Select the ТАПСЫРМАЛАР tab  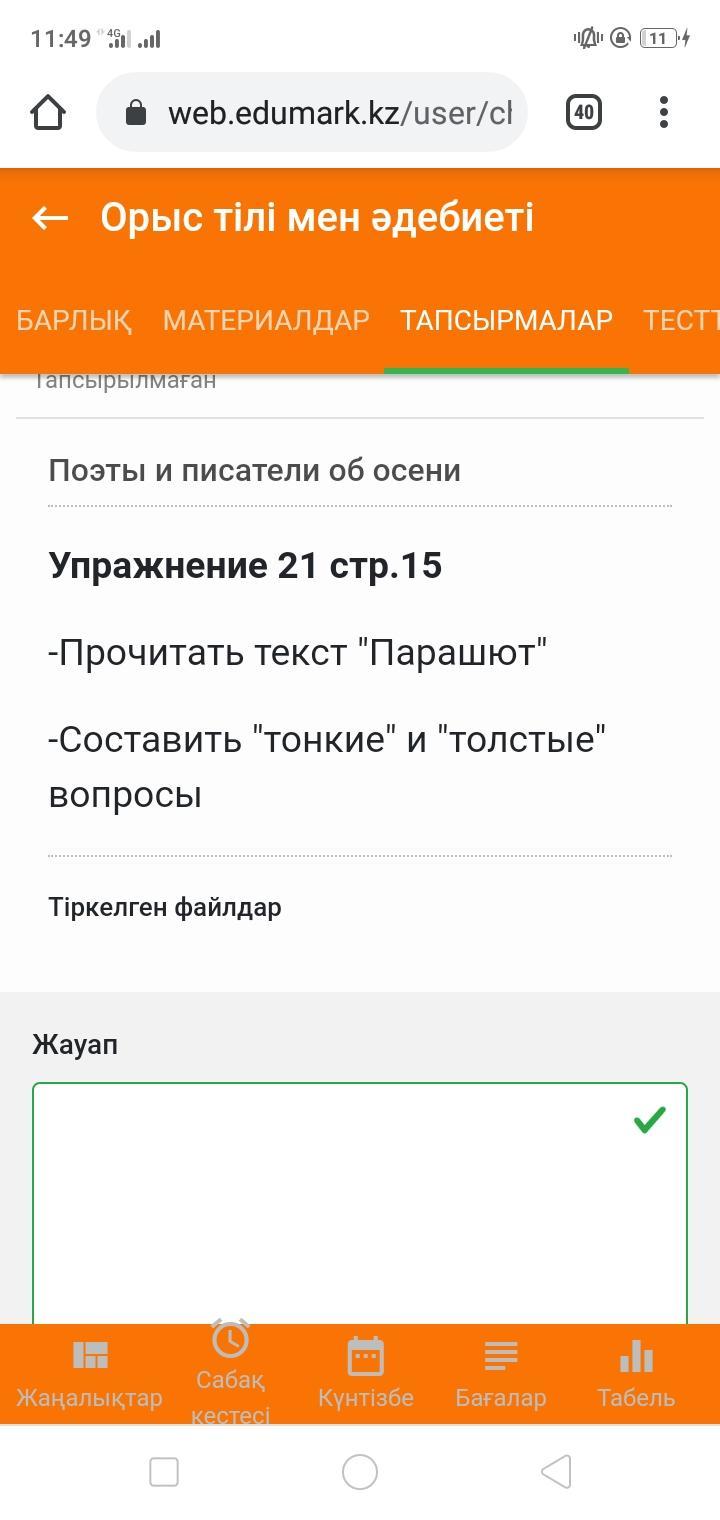point(506,320)
